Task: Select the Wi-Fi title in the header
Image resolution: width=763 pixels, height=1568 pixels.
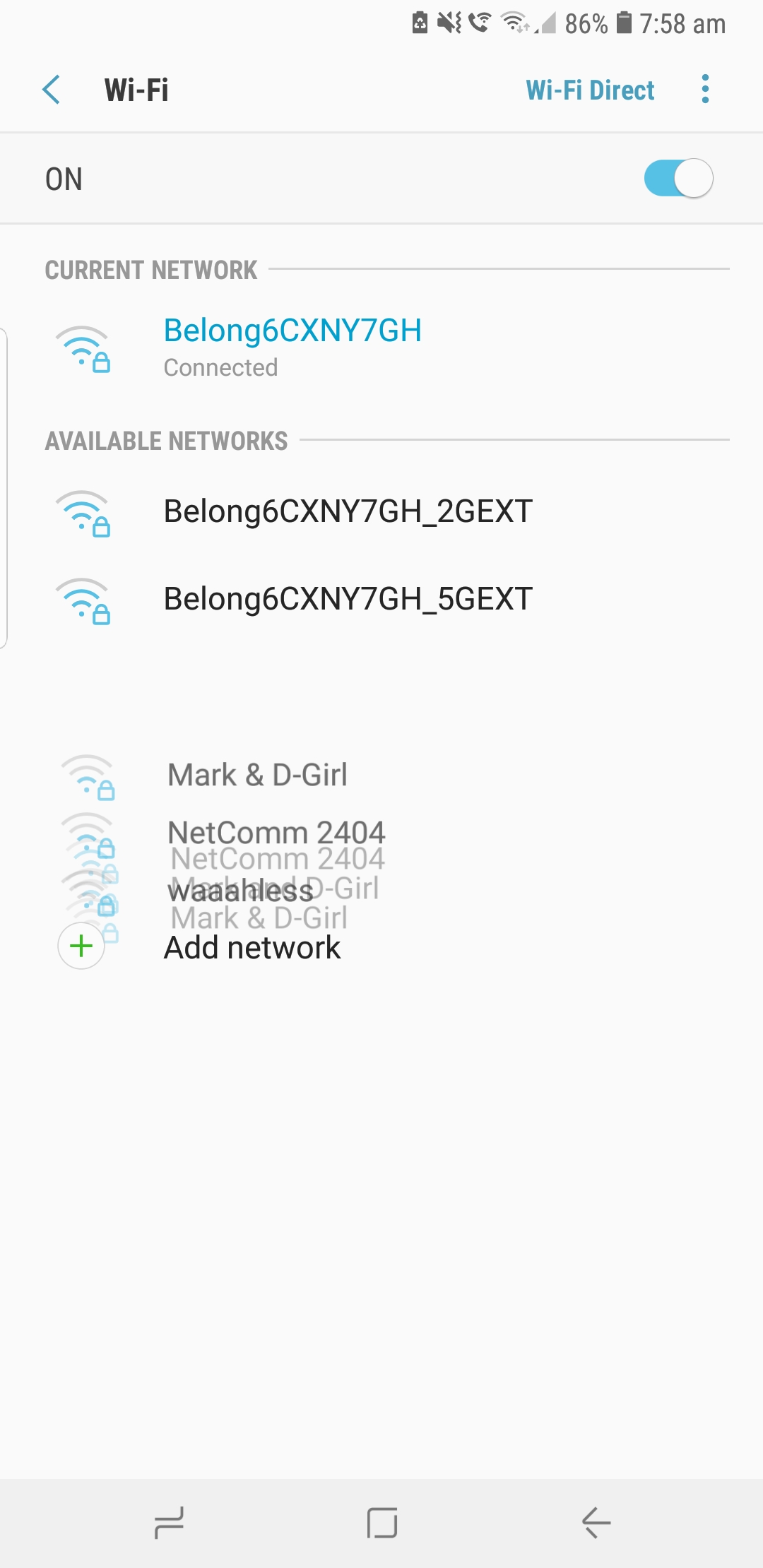Action: pyautogui.click(x=136, y=90)
